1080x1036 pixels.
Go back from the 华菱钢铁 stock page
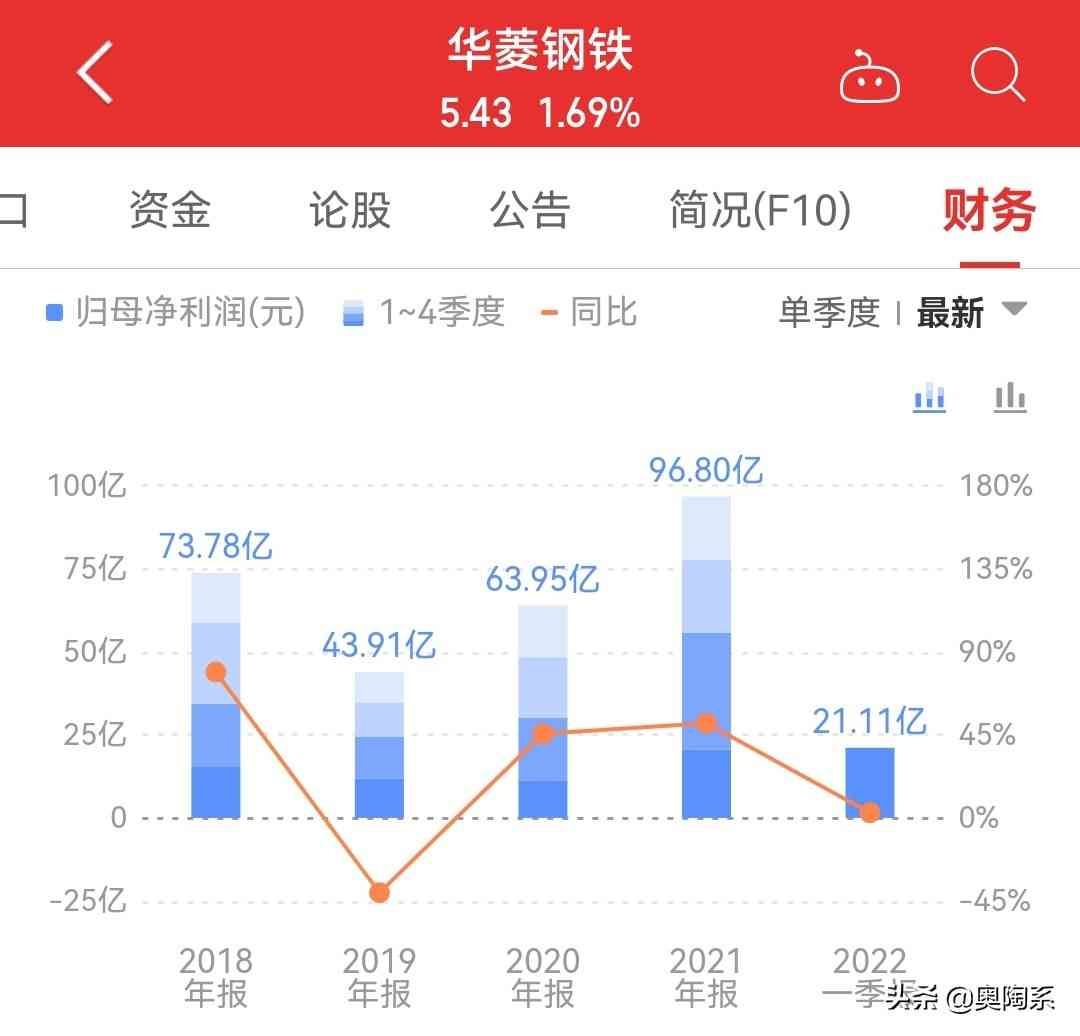pyautogui.click(x=96, y=73)
